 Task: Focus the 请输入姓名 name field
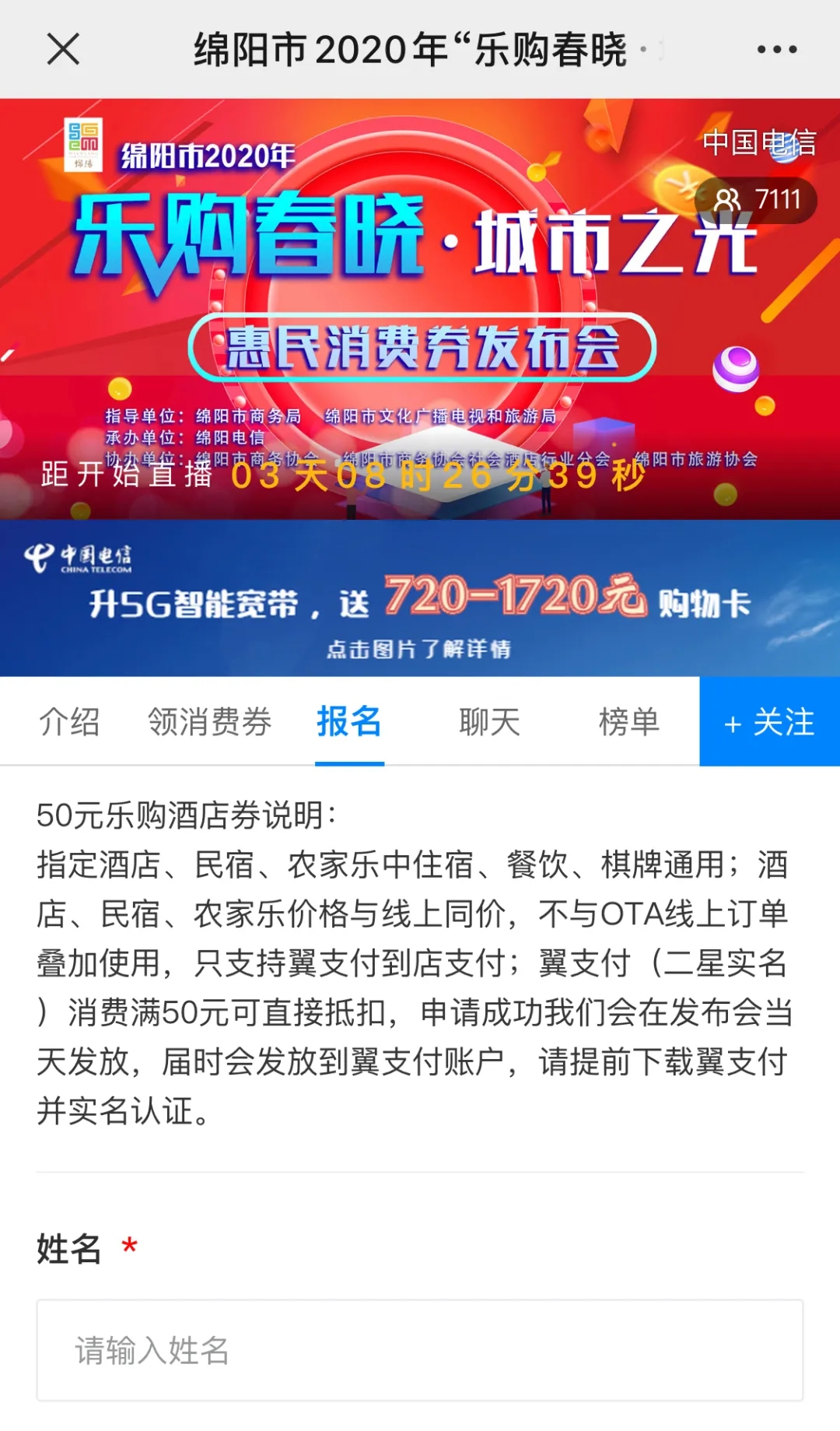[420, 1351]
